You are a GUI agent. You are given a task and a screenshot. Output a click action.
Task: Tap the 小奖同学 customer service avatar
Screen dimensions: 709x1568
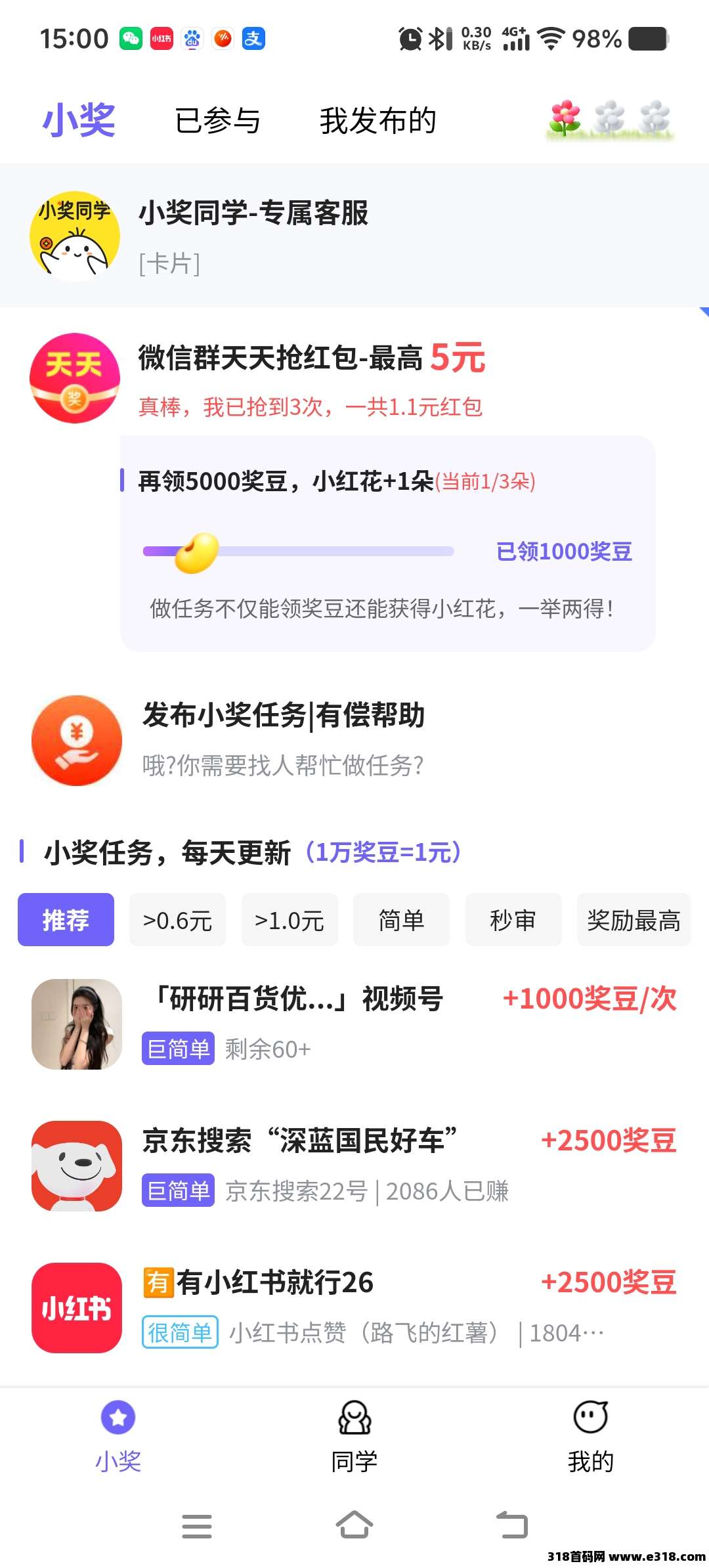[x=74, y=238]
